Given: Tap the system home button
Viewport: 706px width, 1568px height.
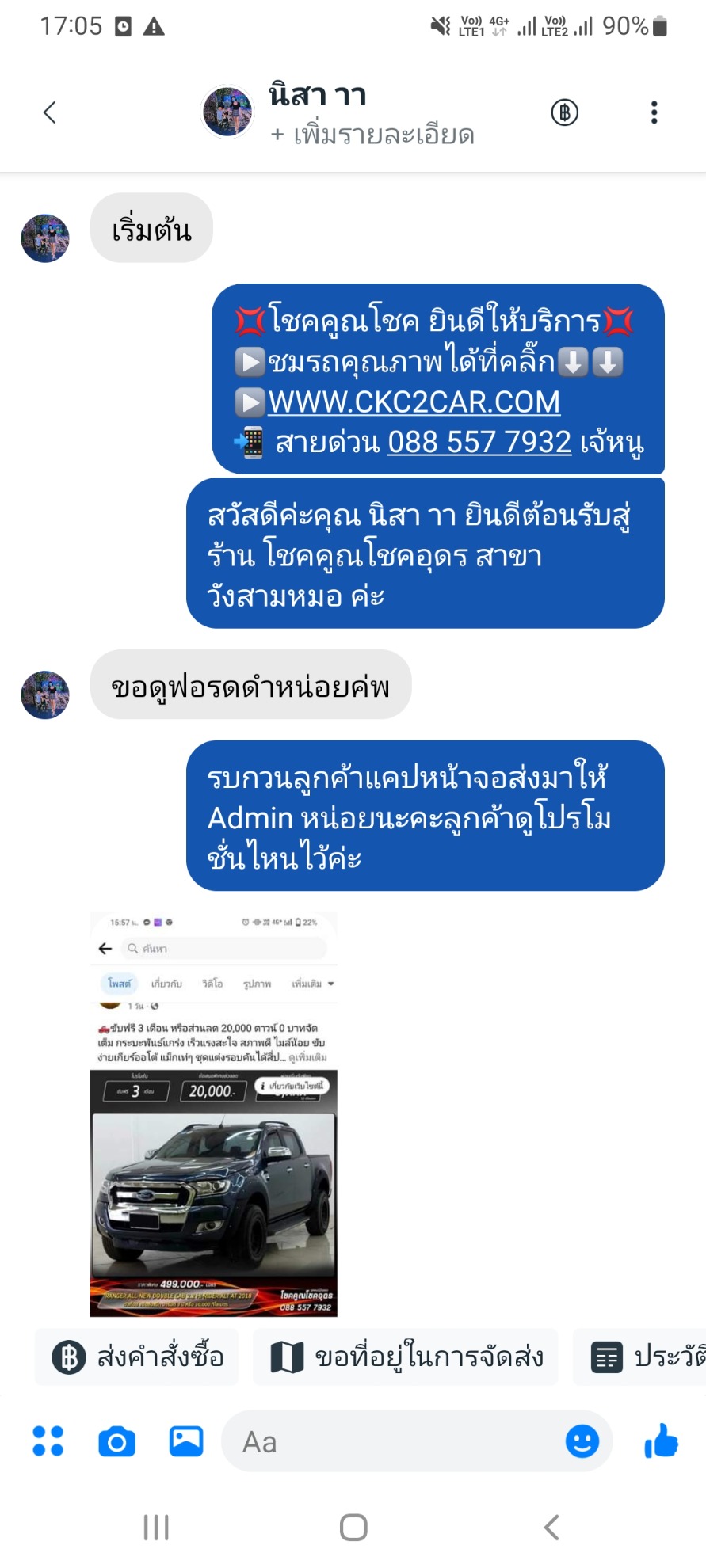Looking at the screenshot, I should click(x=353, y=1528).
